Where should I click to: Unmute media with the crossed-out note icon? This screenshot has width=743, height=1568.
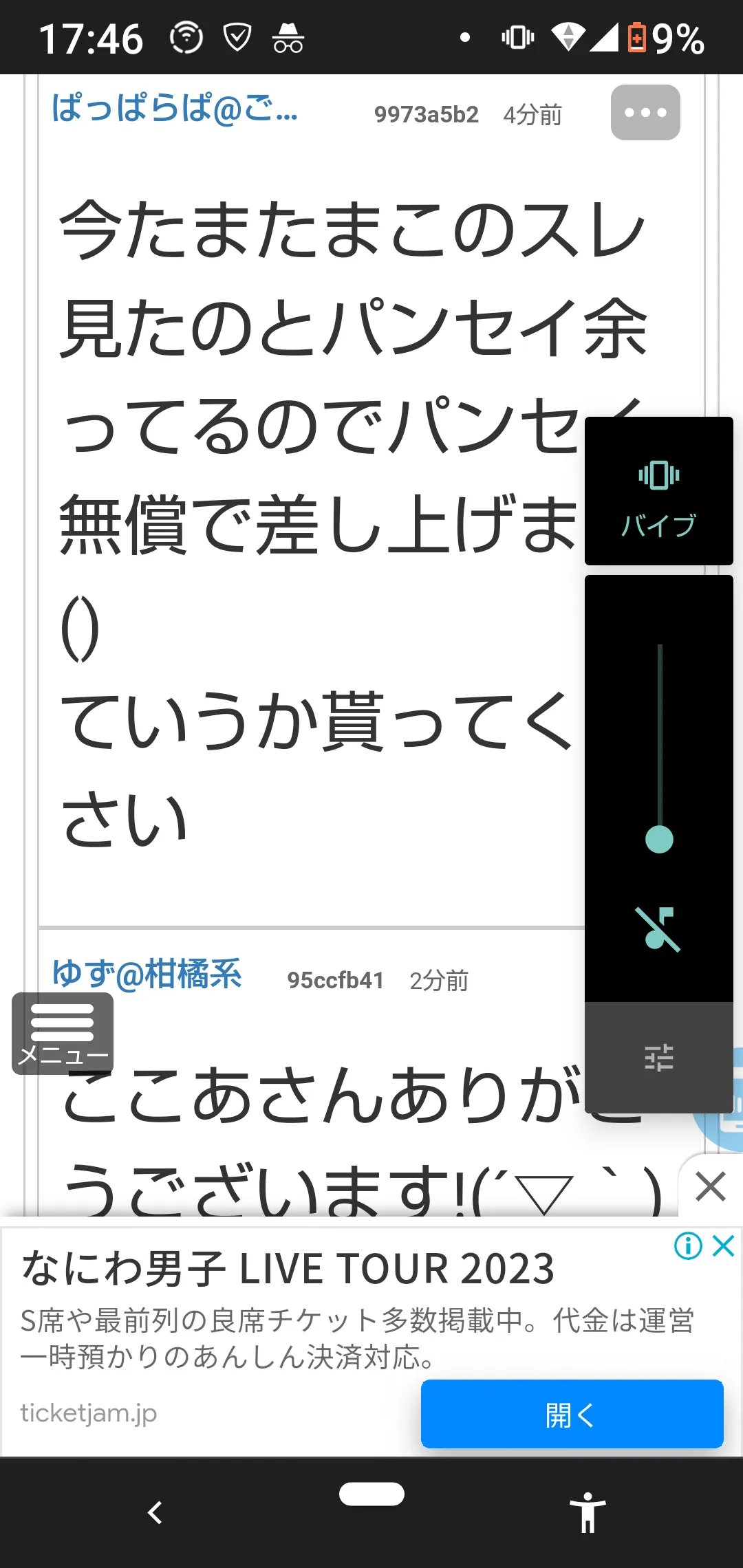tap(658, 929)
